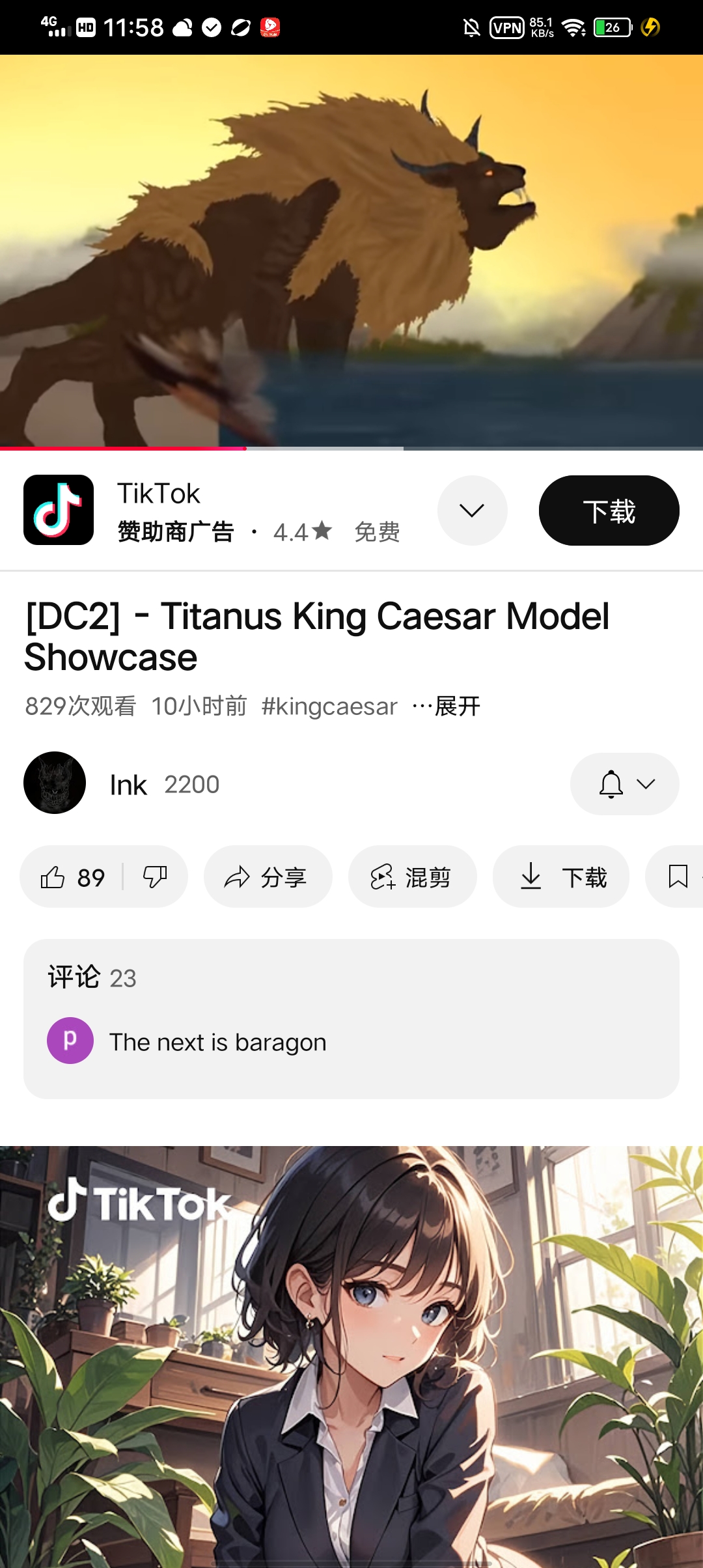Open the TikTok app icon in ad banner
This screenshot has height=1568, width=703.
tap(59, 510)
